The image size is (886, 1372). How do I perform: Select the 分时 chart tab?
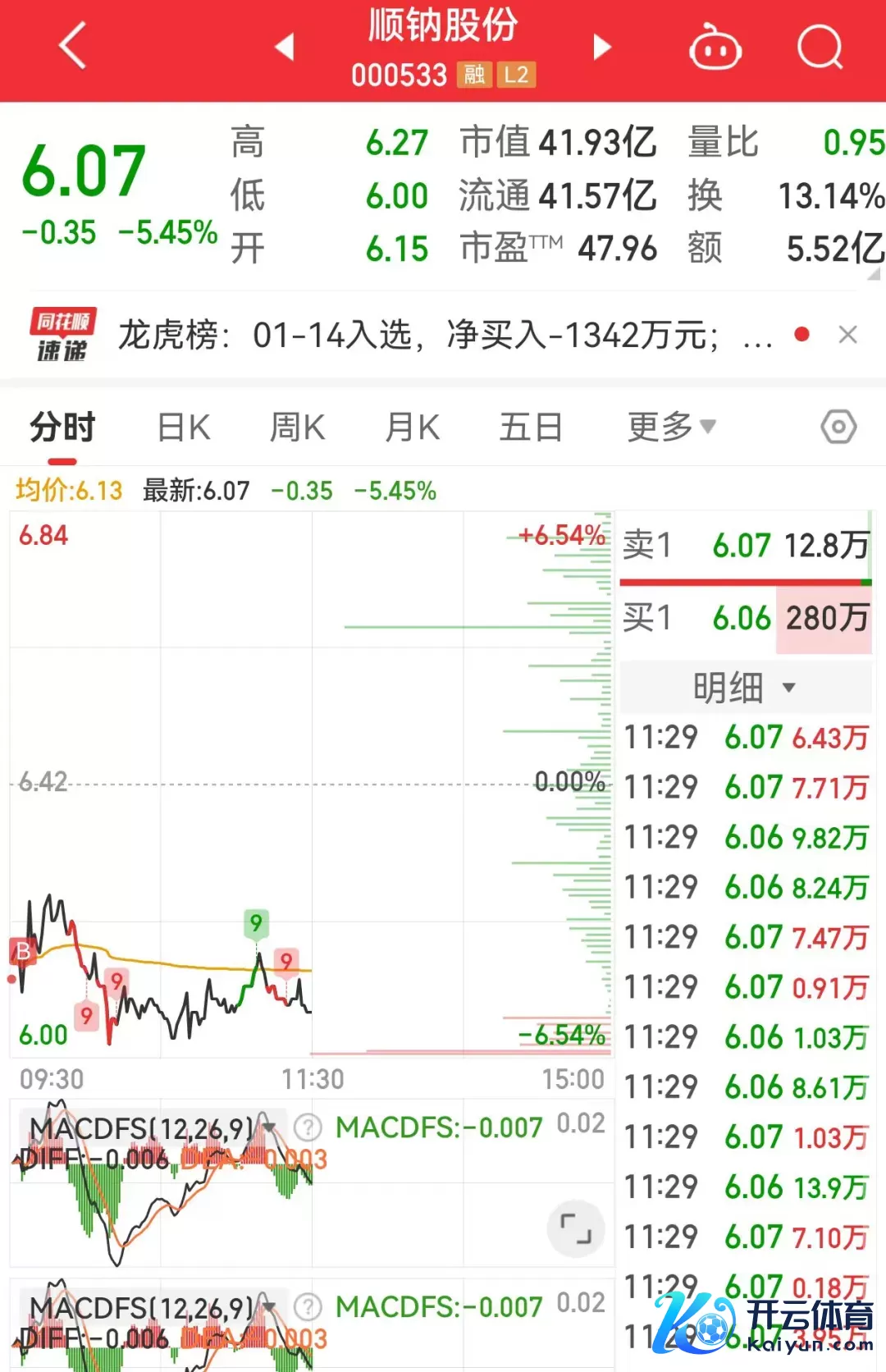(62, 428)
